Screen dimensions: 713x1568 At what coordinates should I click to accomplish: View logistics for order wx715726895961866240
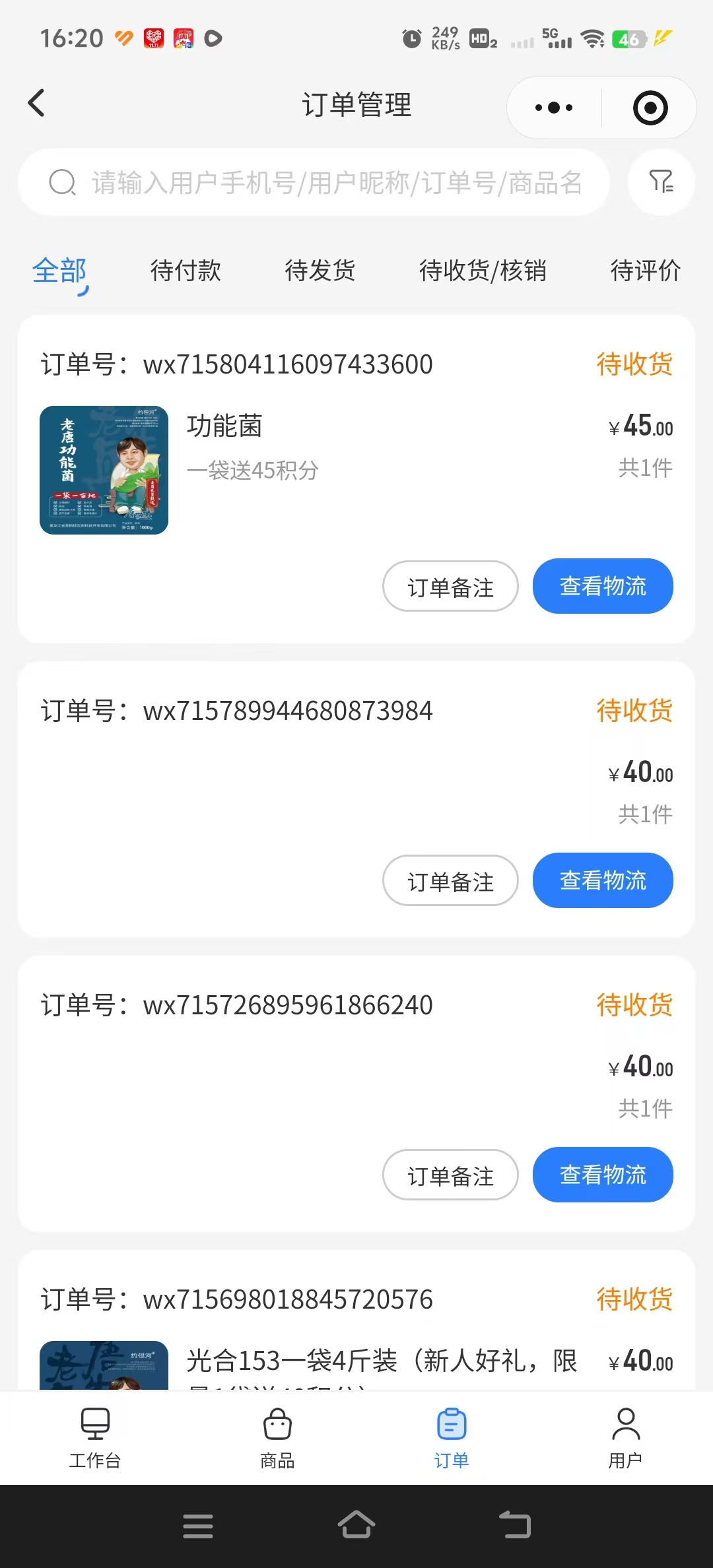pyautogui.click(x=603, y=1175)
